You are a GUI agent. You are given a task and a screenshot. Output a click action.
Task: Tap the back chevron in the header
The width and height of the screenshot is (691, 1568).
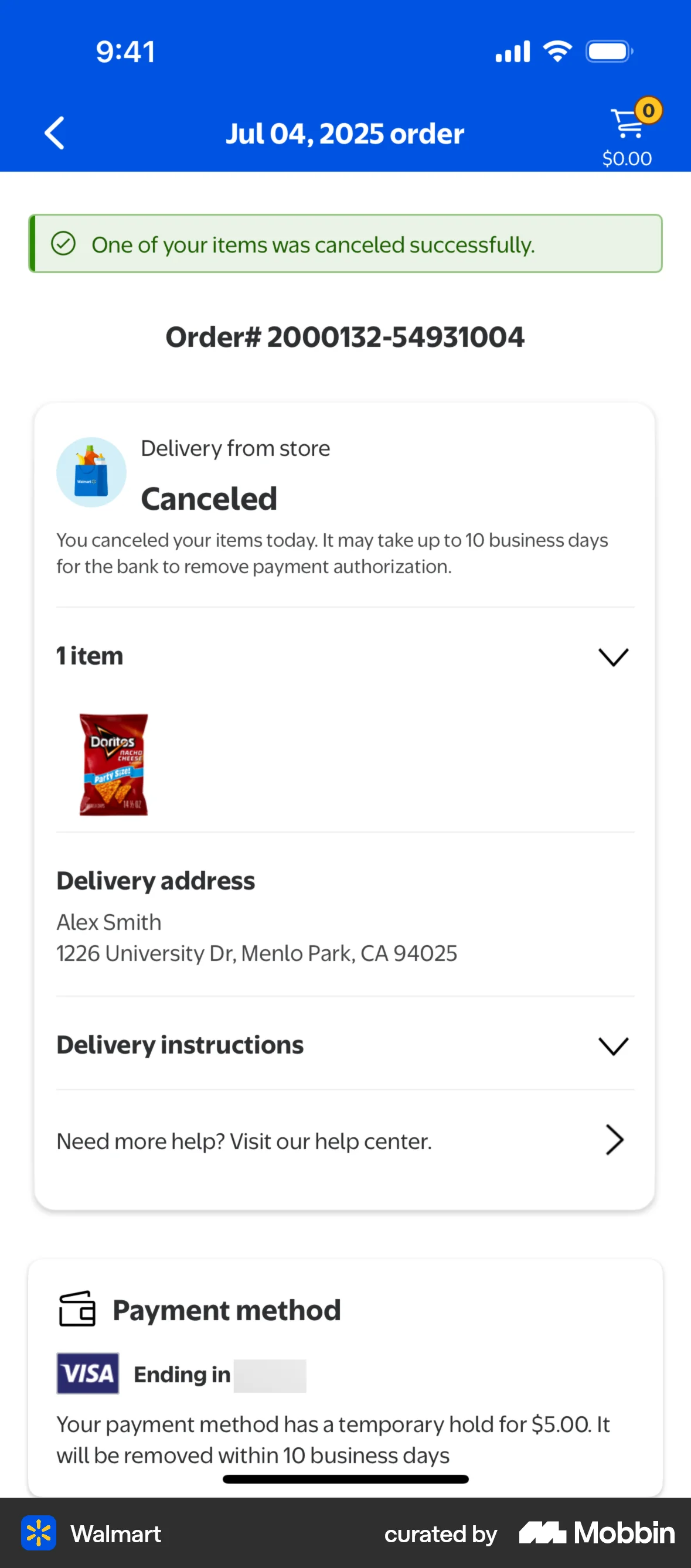[55, 132]
